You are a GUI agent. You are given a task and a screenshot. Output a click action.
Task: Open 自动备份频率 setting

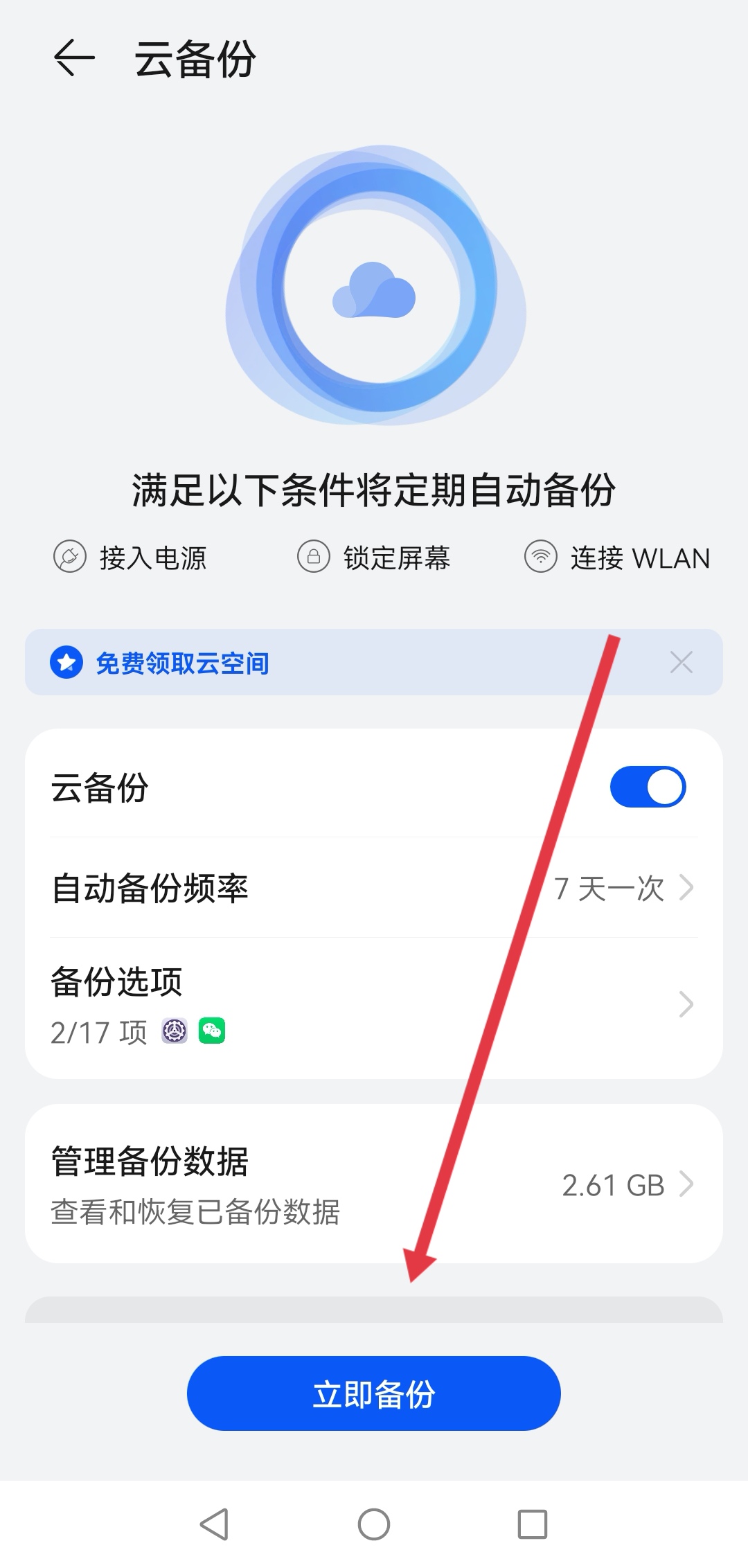point(374,888)
